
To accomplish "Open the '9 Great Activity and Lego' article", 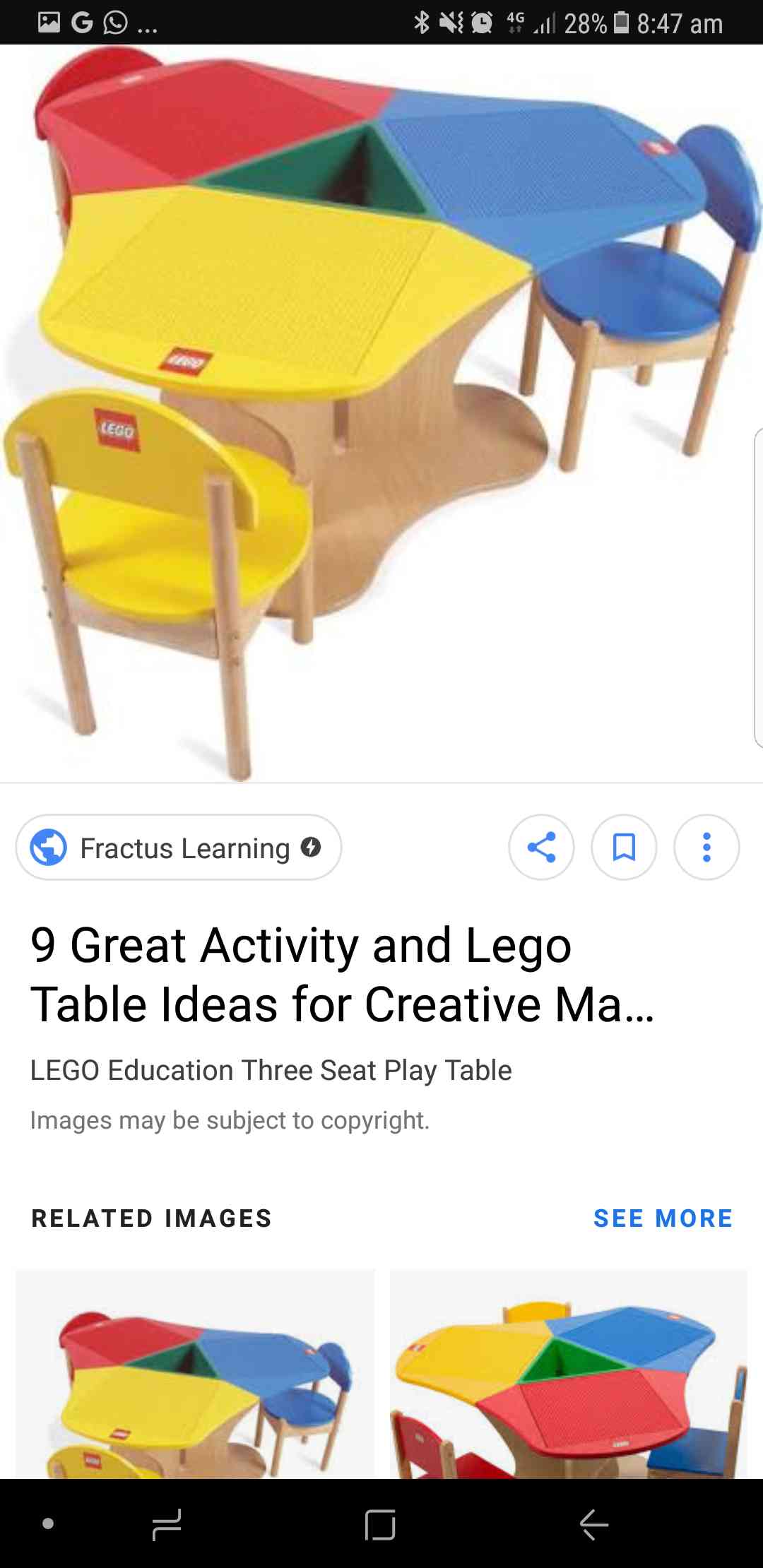I will pyautogui.click(x=342, y=975).
